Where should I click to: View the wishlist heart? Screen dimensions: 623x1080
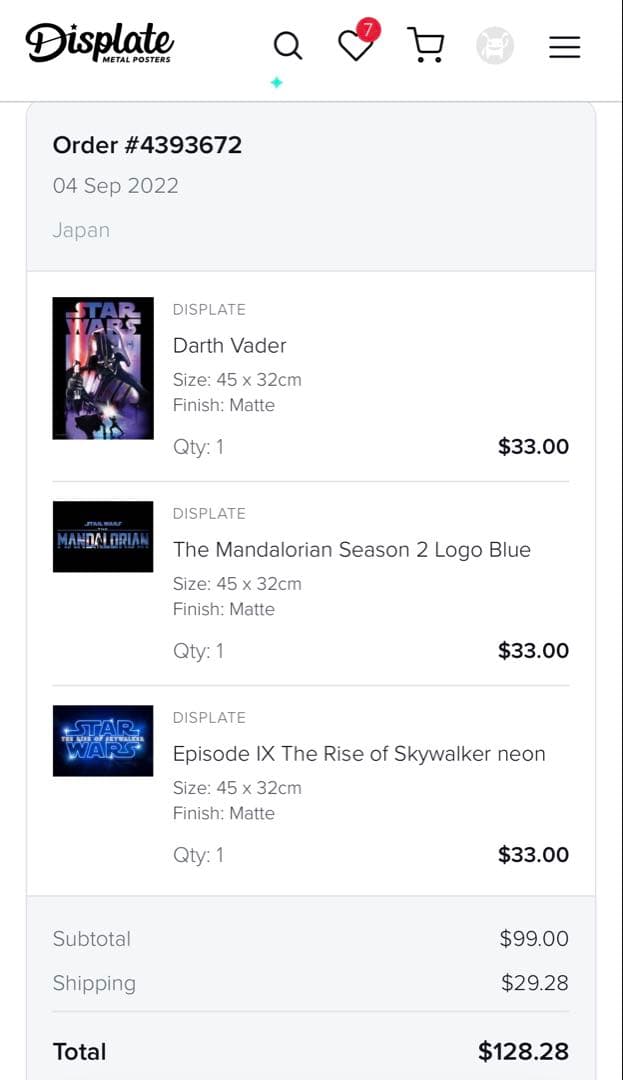[355, 45]
